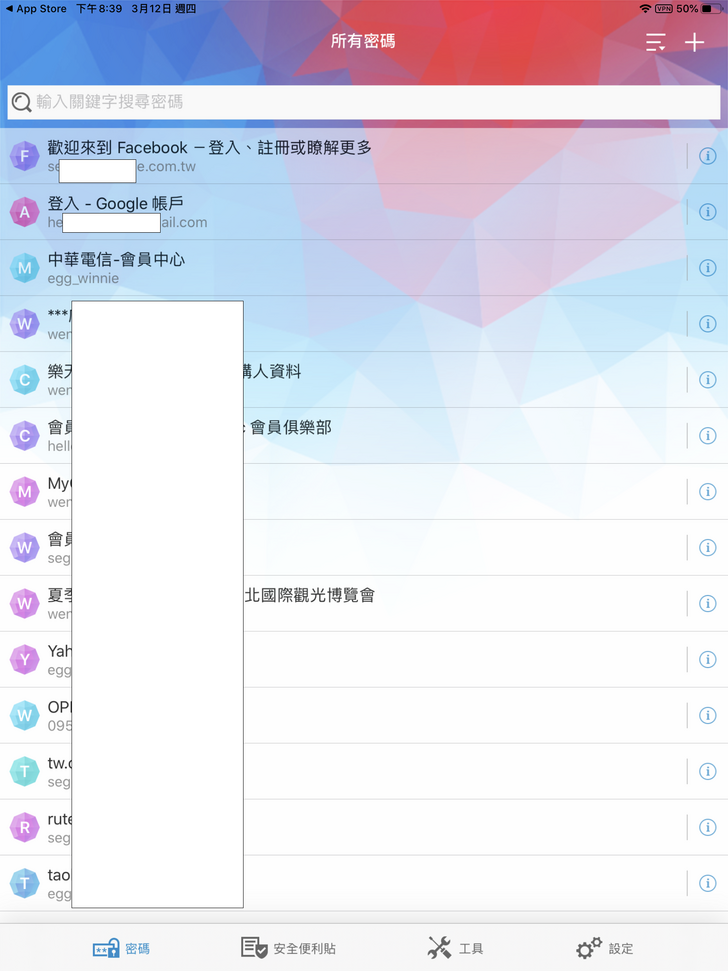View info for the Facebook entry

(x=707, y=156)
